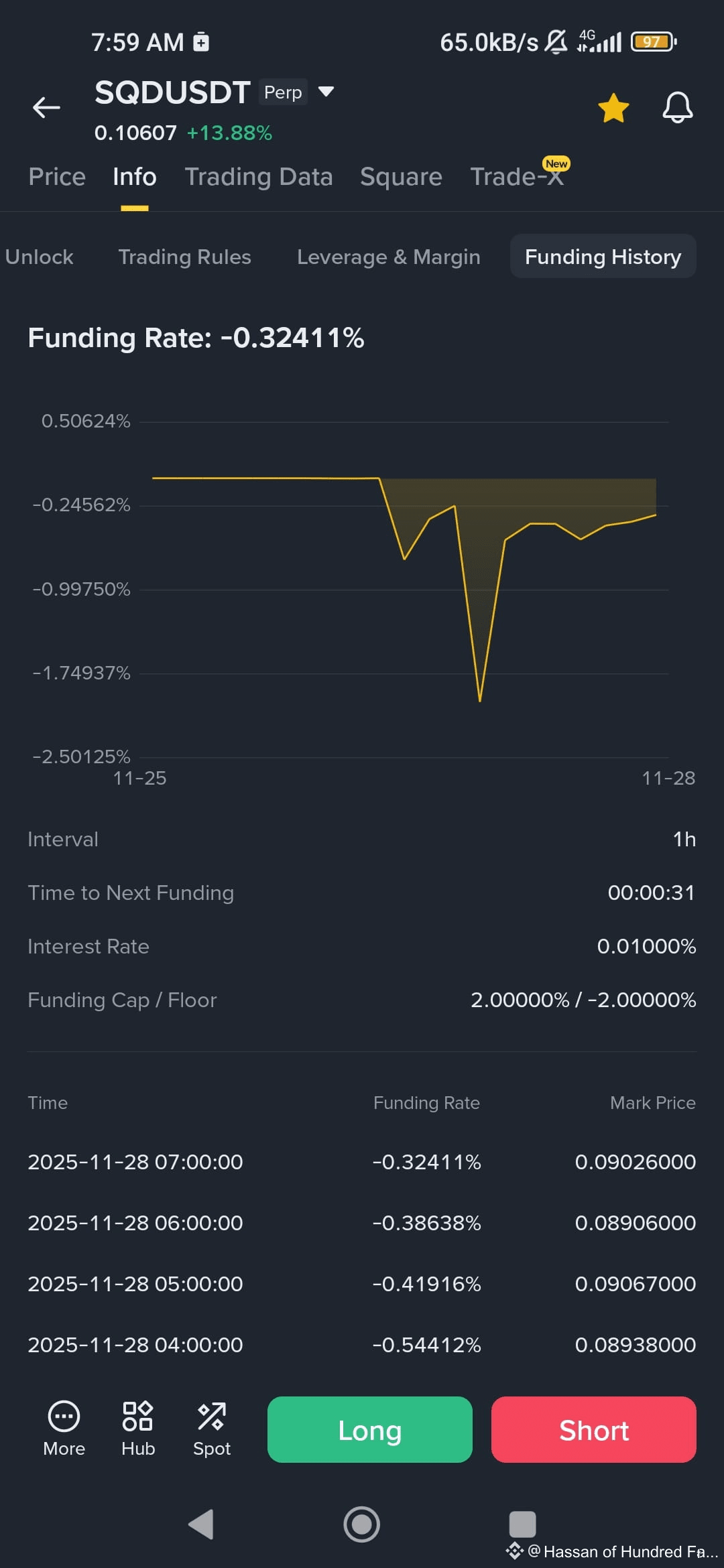Go to Spot trading
Screen dimensions: 724x1568
pyautogui.click(x=212, y=1429)
